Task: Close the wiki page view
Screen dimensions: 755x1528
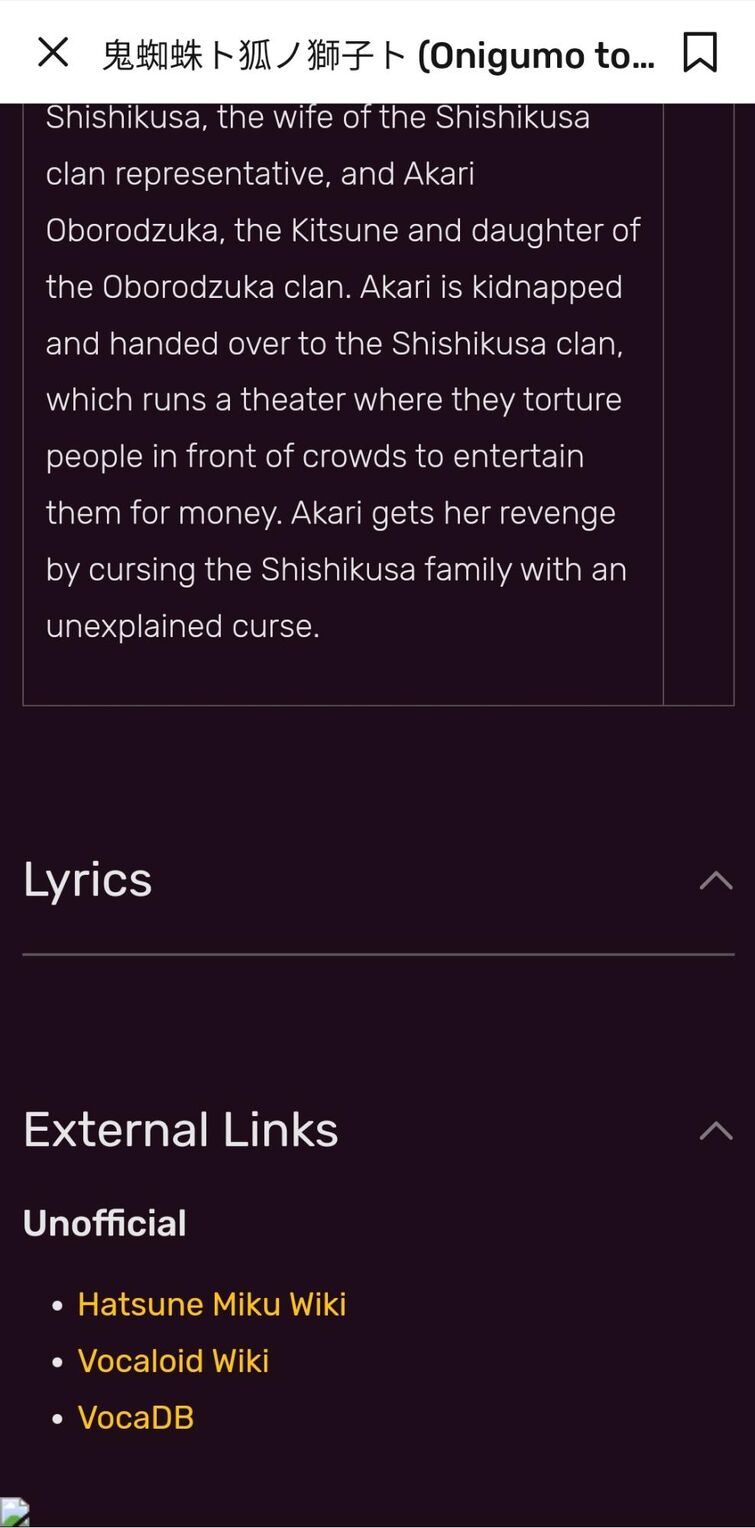Action: [53, 52]
